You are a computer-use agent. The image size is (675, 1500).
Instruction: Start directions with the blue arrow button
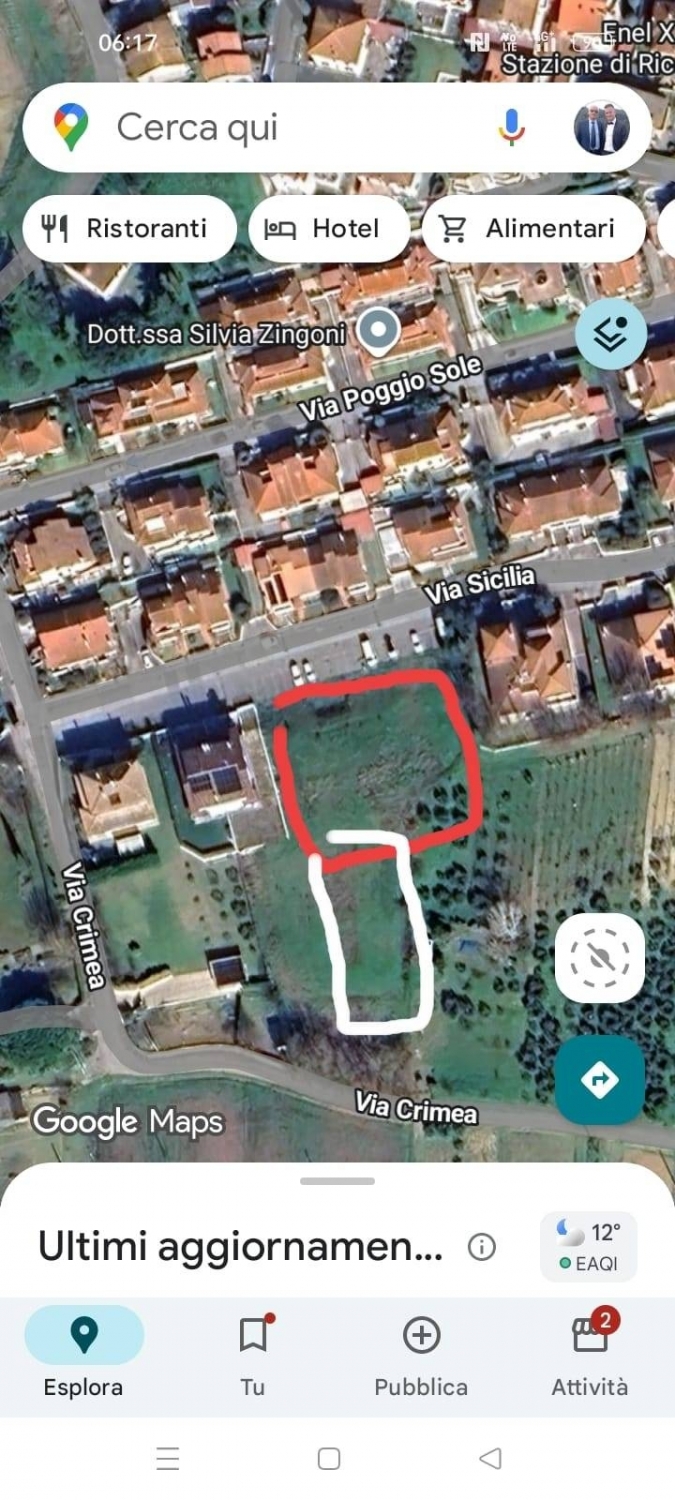(x=600, y=1080)
